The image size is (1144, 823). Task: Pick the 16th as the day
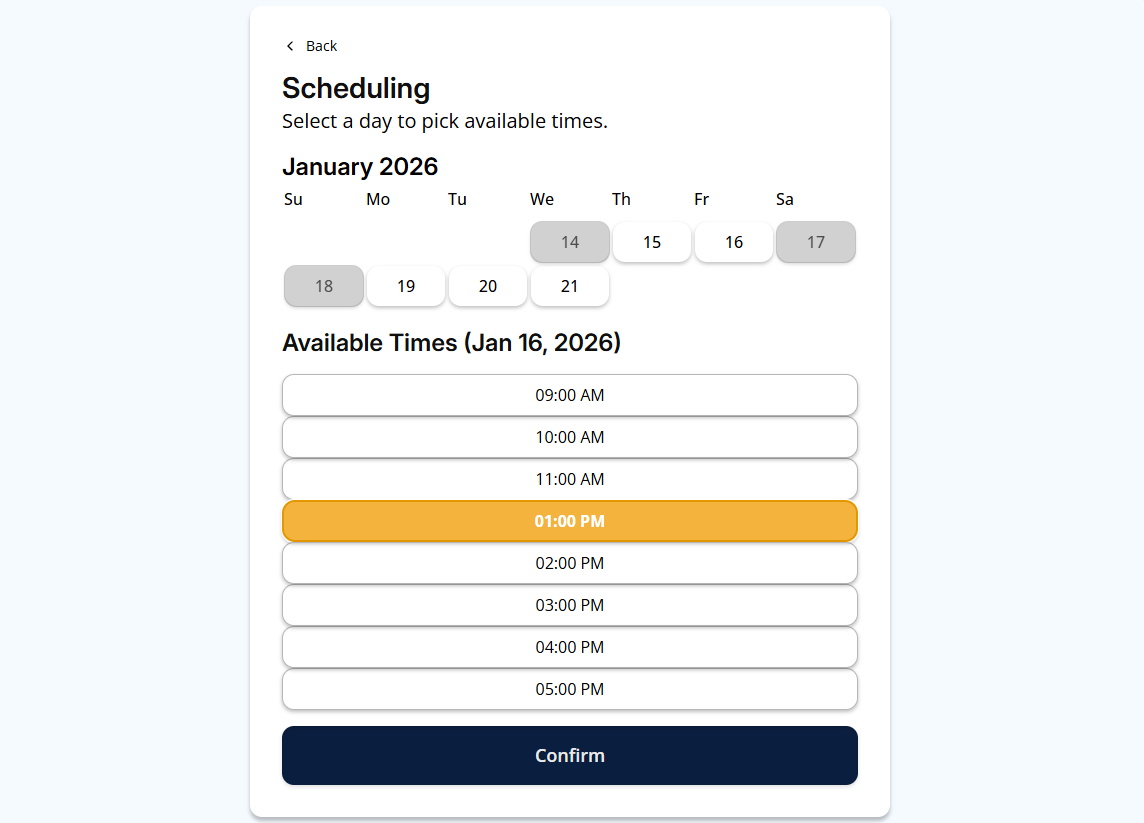(x=734, y=242)
